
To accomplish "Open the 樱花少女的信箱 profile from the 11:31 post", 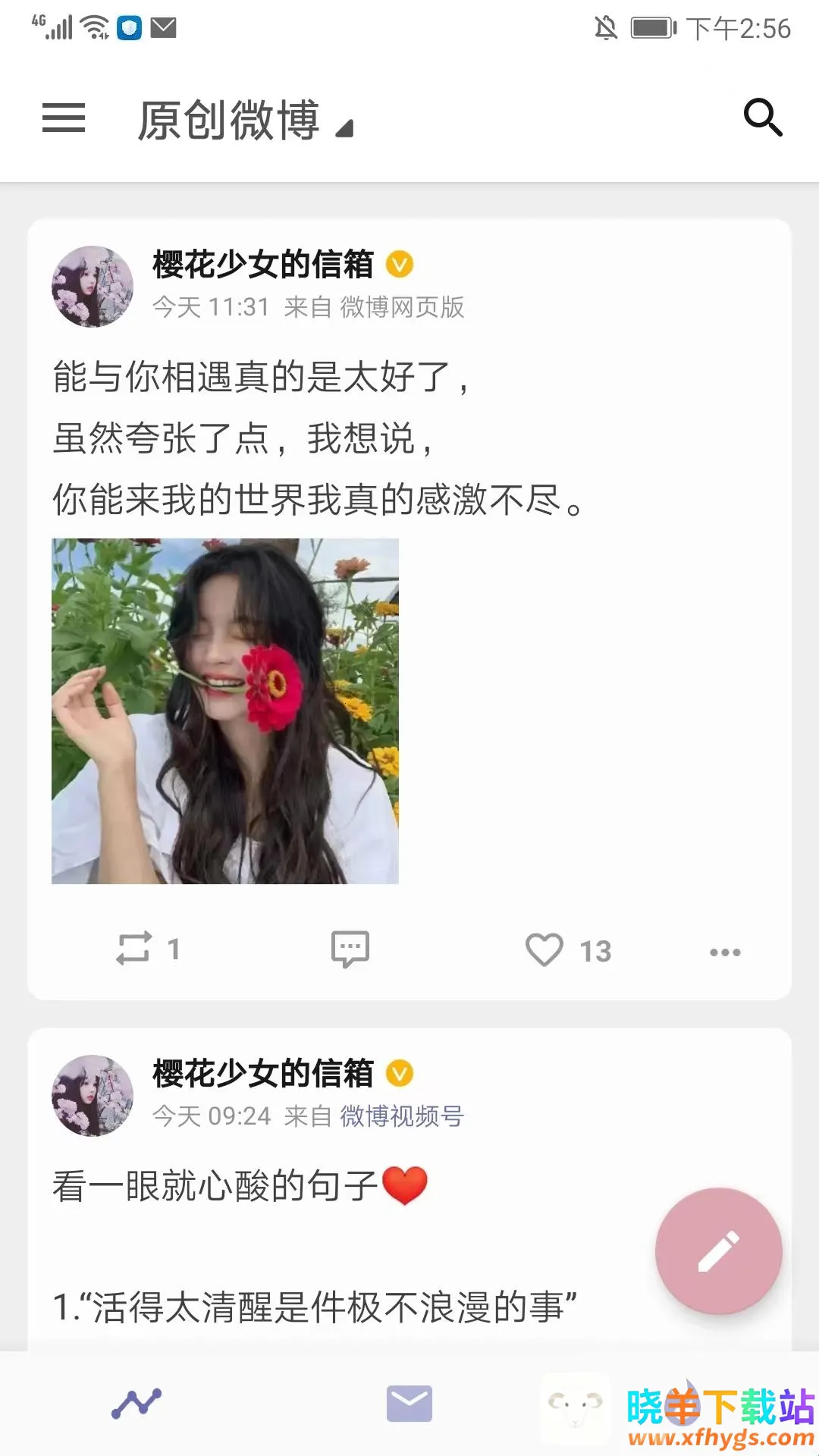I will (x=262, y=264).
